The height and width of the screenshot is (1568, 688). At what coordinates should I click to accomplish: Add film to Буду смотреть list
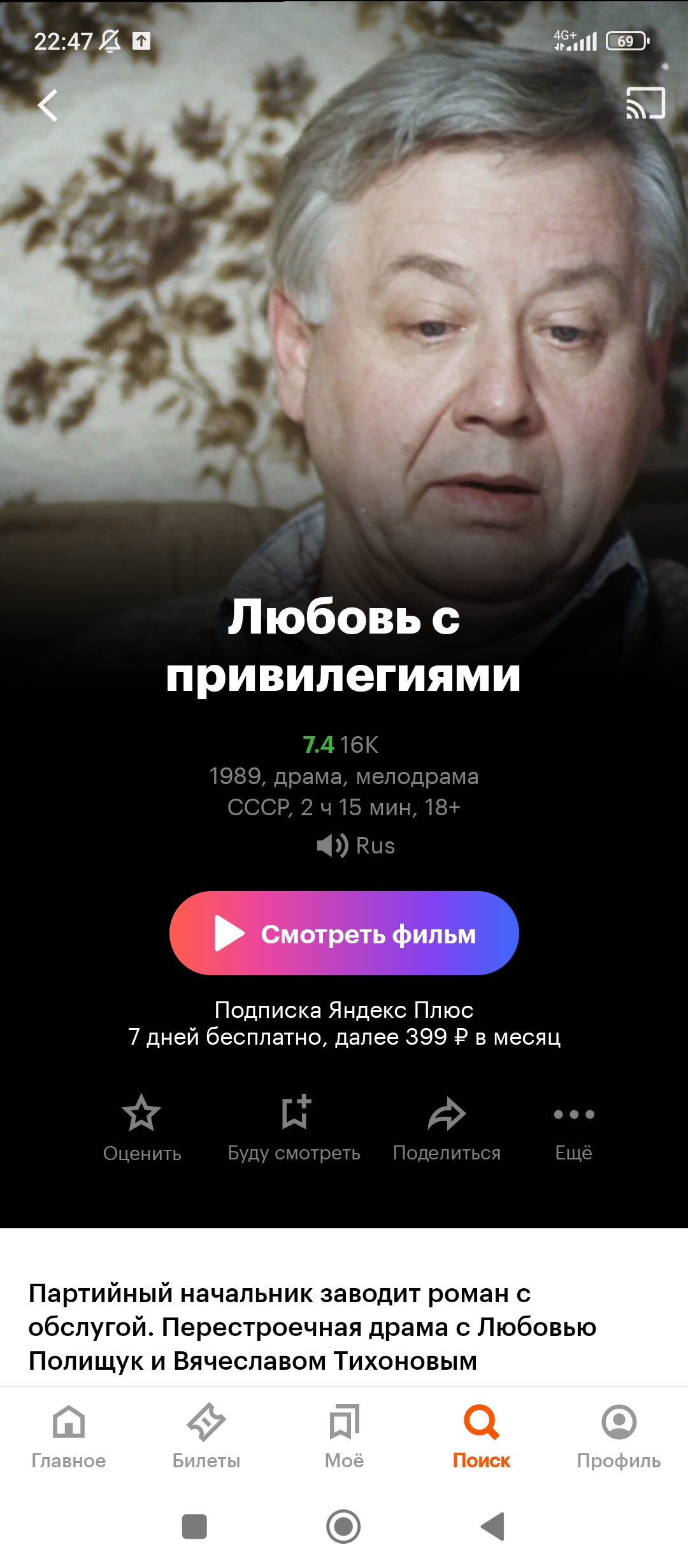[x=294, y=1128]
